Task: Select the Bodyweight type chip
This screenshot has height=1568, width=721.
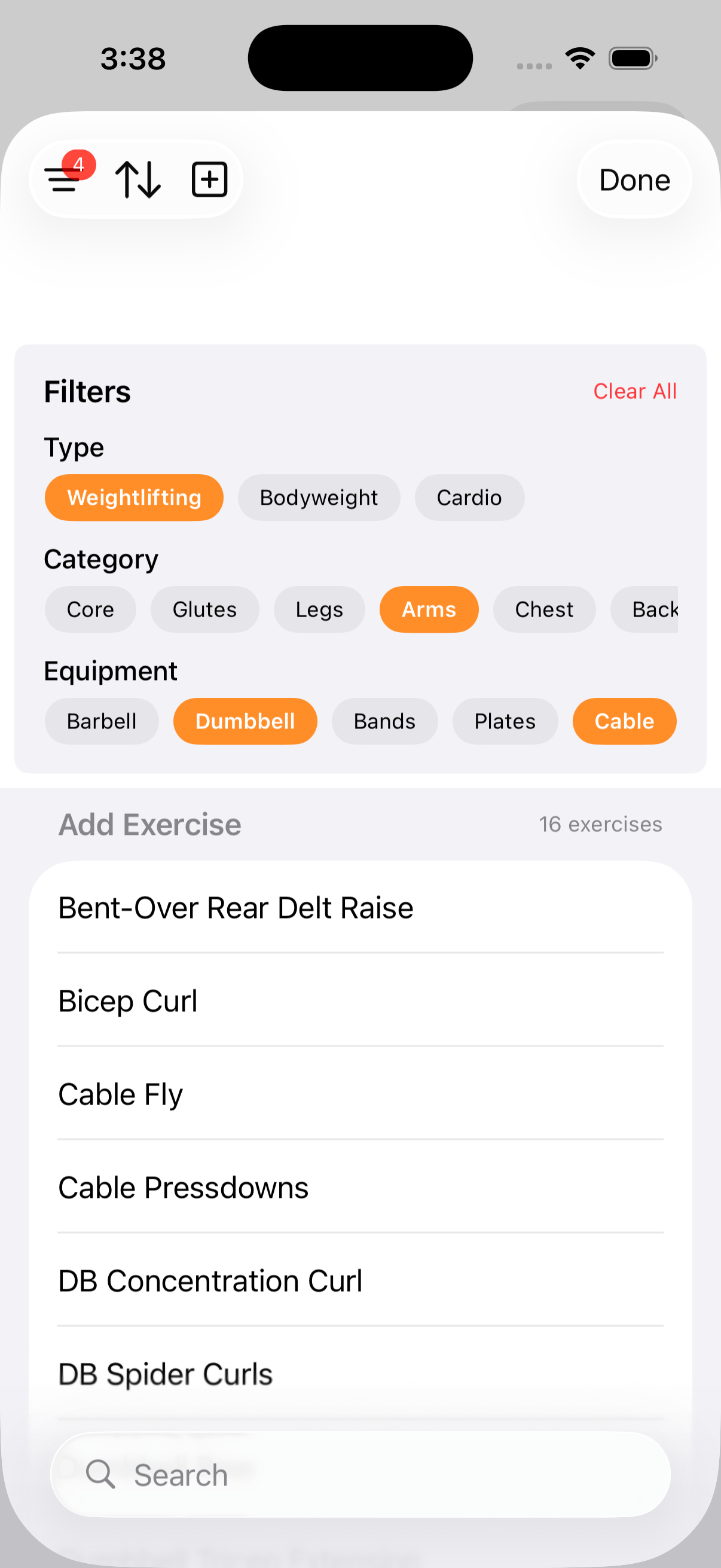Action: coord(318,498)
